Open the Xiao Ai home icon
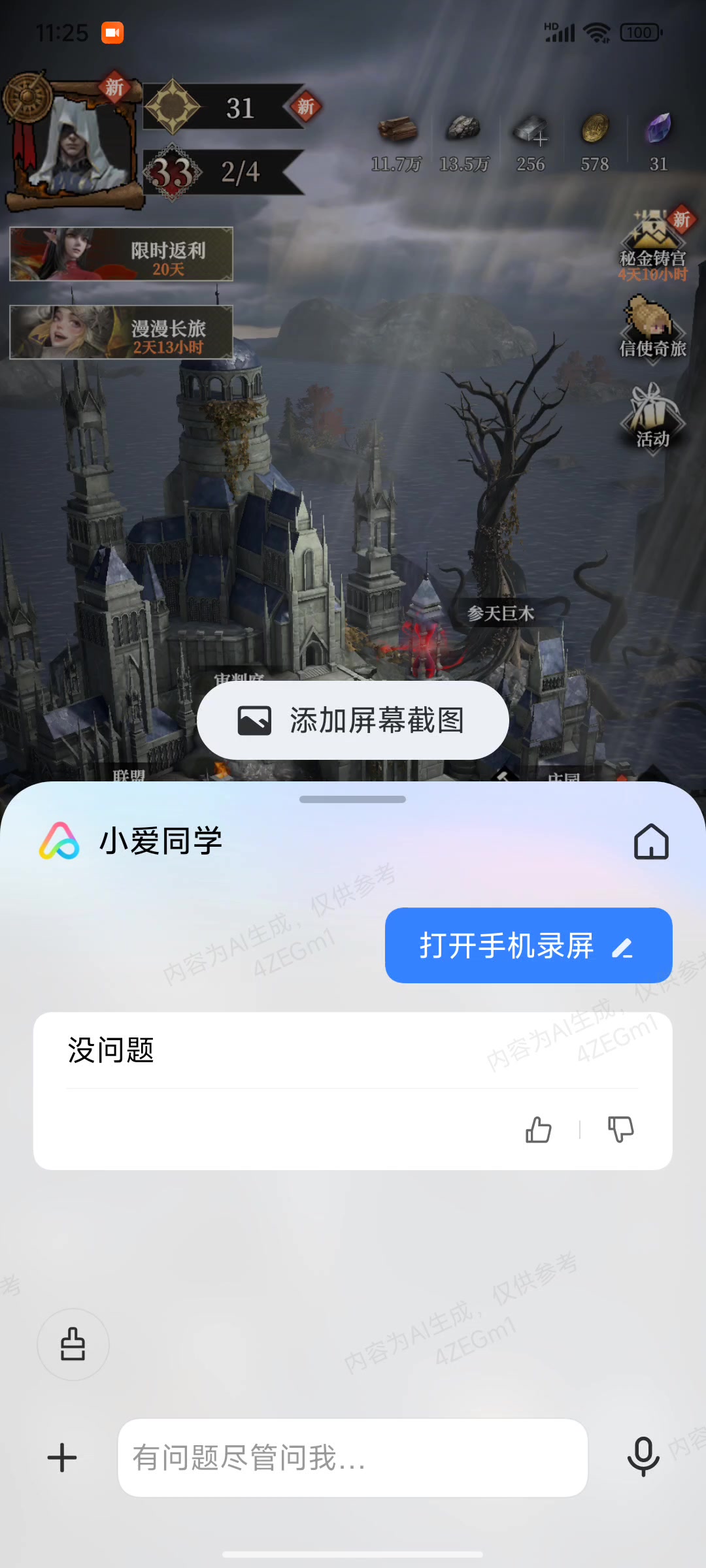The width and height of the screenshot is (706, 1568). [650, 841]
